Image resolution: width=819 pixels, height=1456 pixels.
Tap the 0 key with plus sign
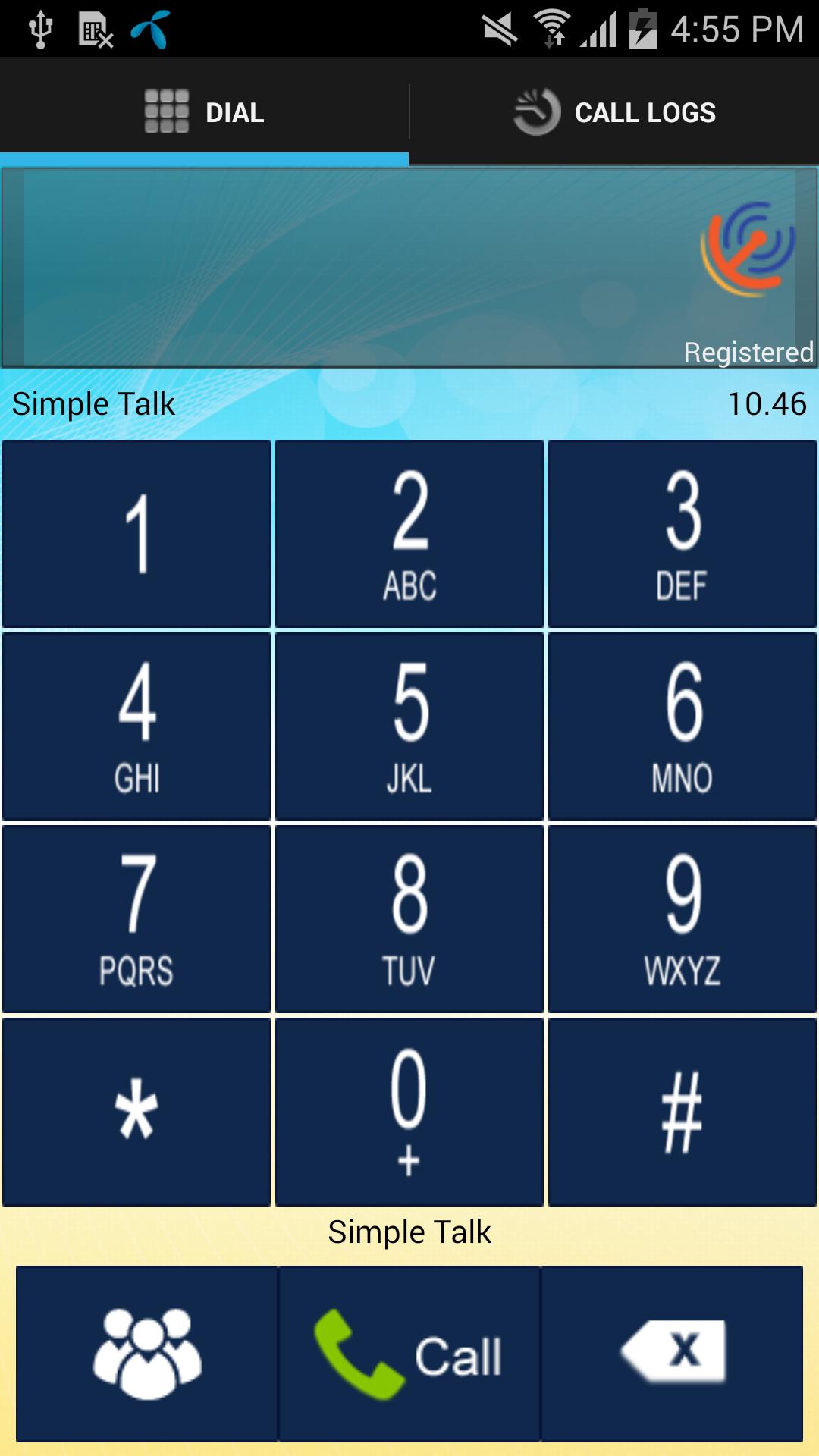(409, 1109)
